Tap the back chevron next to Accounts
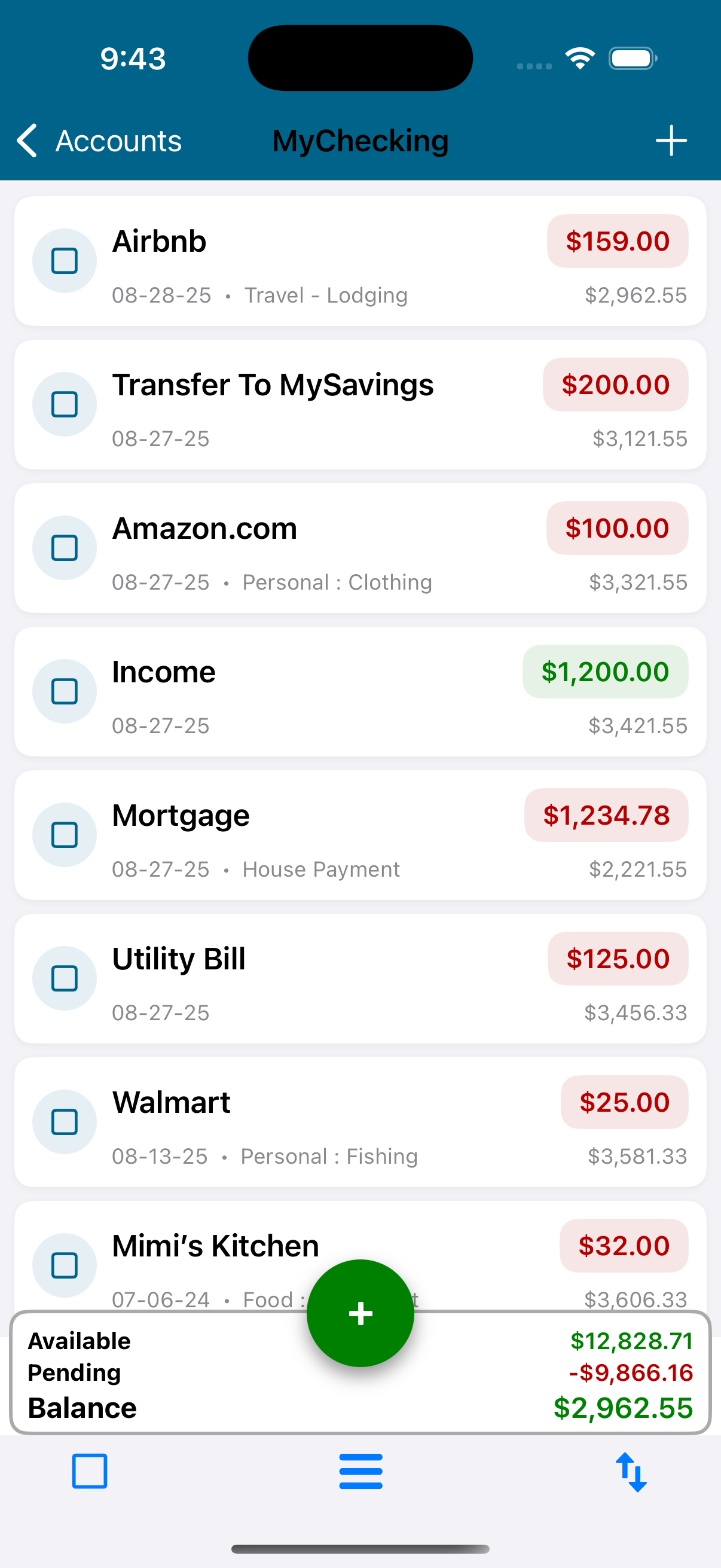Image resolution: width=721 pixels, height=1568 pixels. pyautogui.click(x=26, y=140)
